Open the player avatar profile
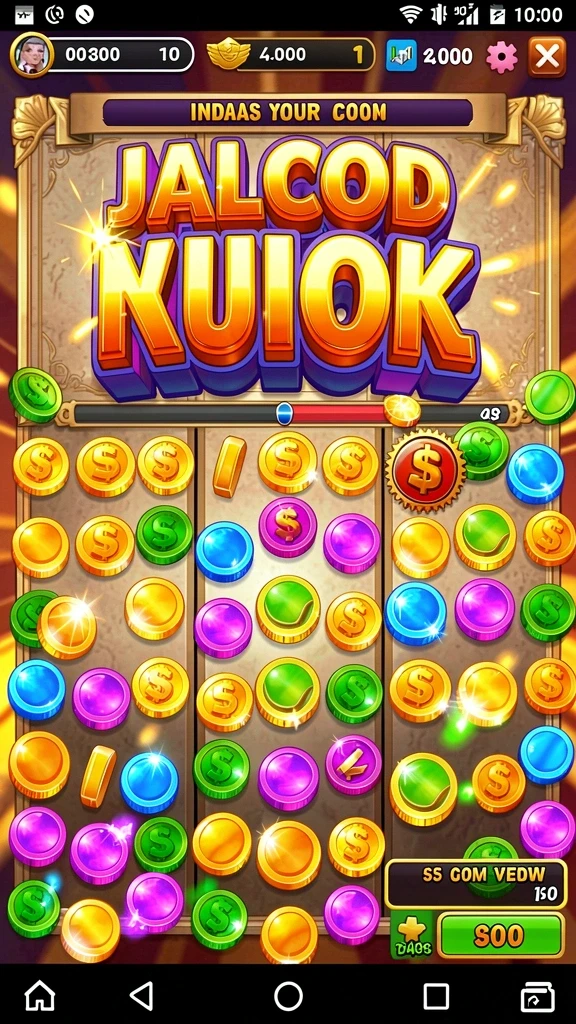Image resolution: width=576 pixels, height=1024 pixels. pyautogui.click(x=31, y=55)
